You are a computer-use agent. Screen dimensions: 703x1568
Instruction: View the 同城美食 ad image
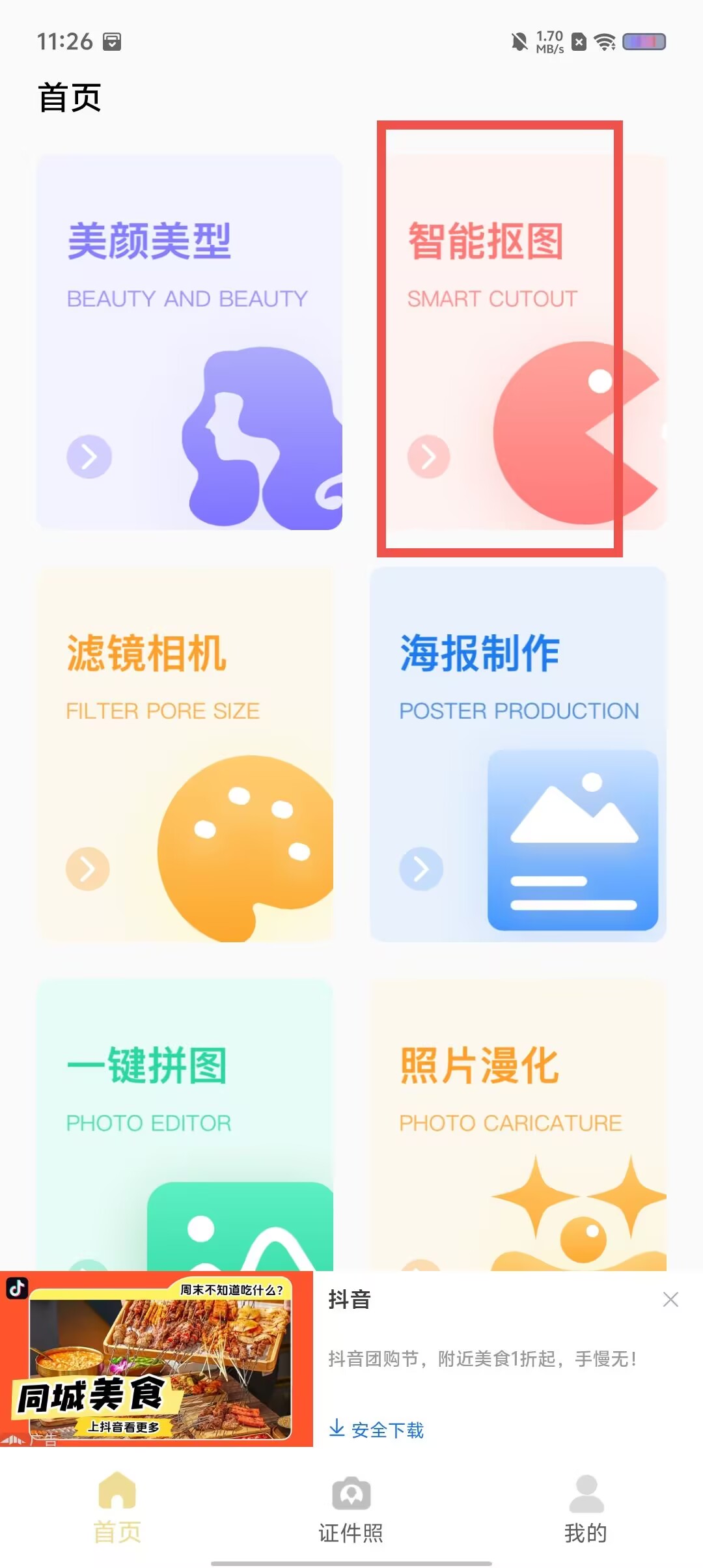[x=156, y=1359]
